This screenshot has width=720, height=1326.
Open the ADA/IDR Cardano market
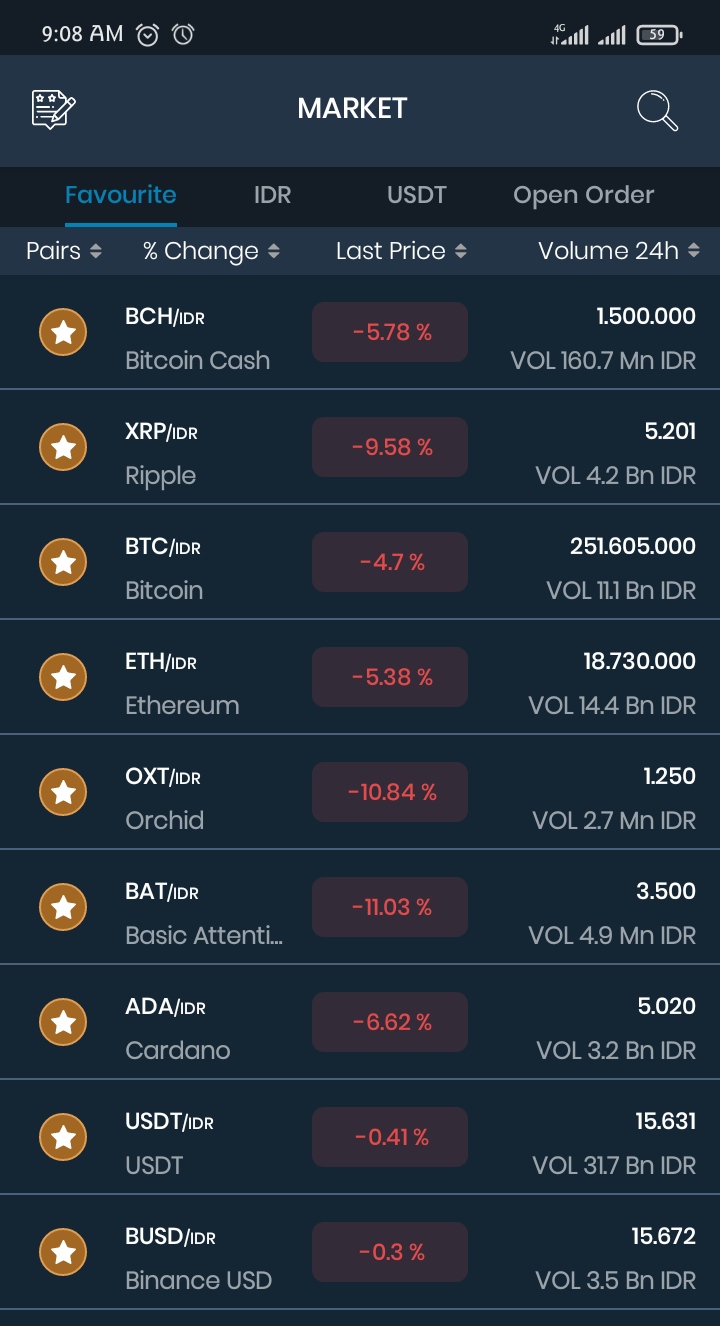coord(360,1022)
